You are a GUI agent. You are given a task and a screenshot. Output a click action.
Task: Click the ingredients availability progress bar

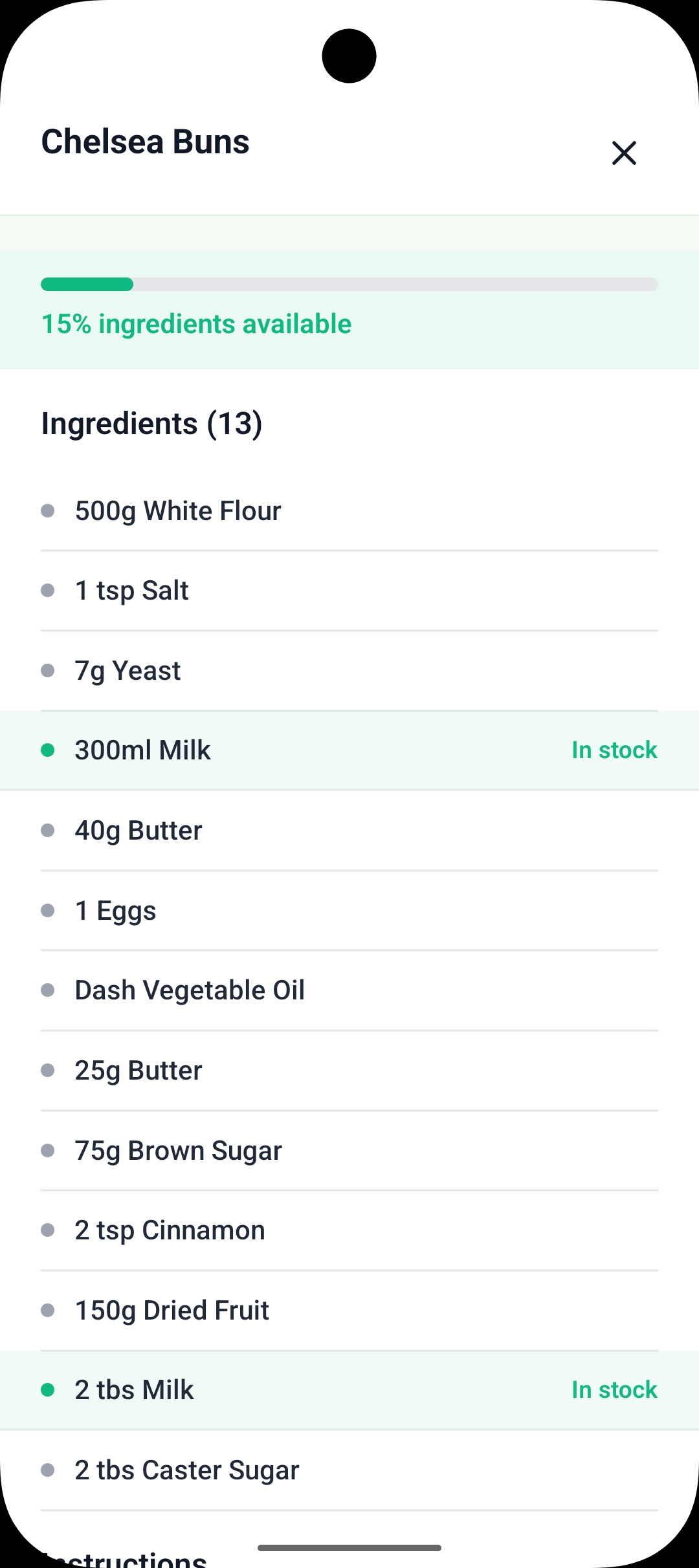pyautogui.click(x=349, y=284)
